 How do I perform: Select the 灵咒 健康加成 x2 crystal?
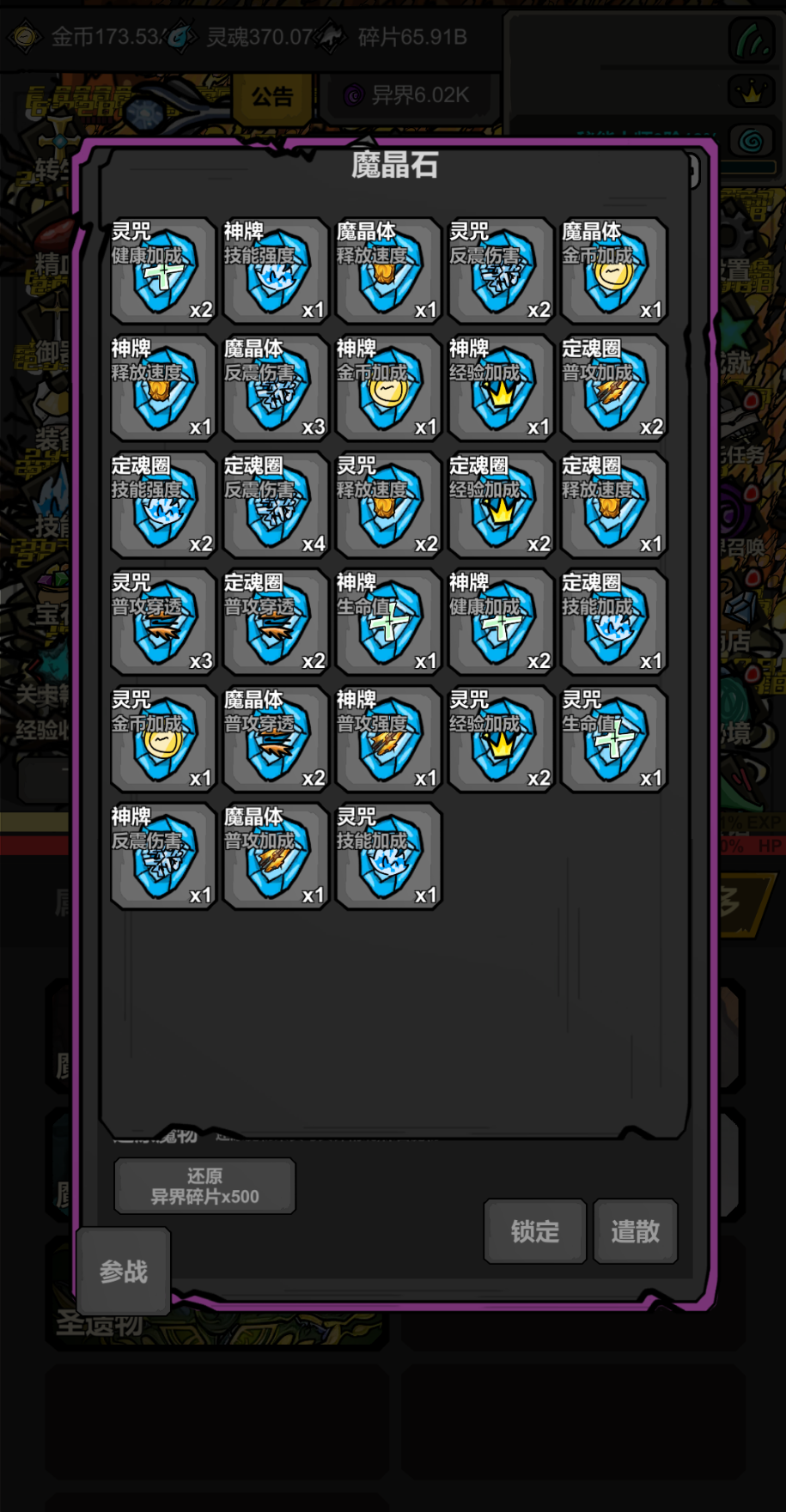(162, 270)
